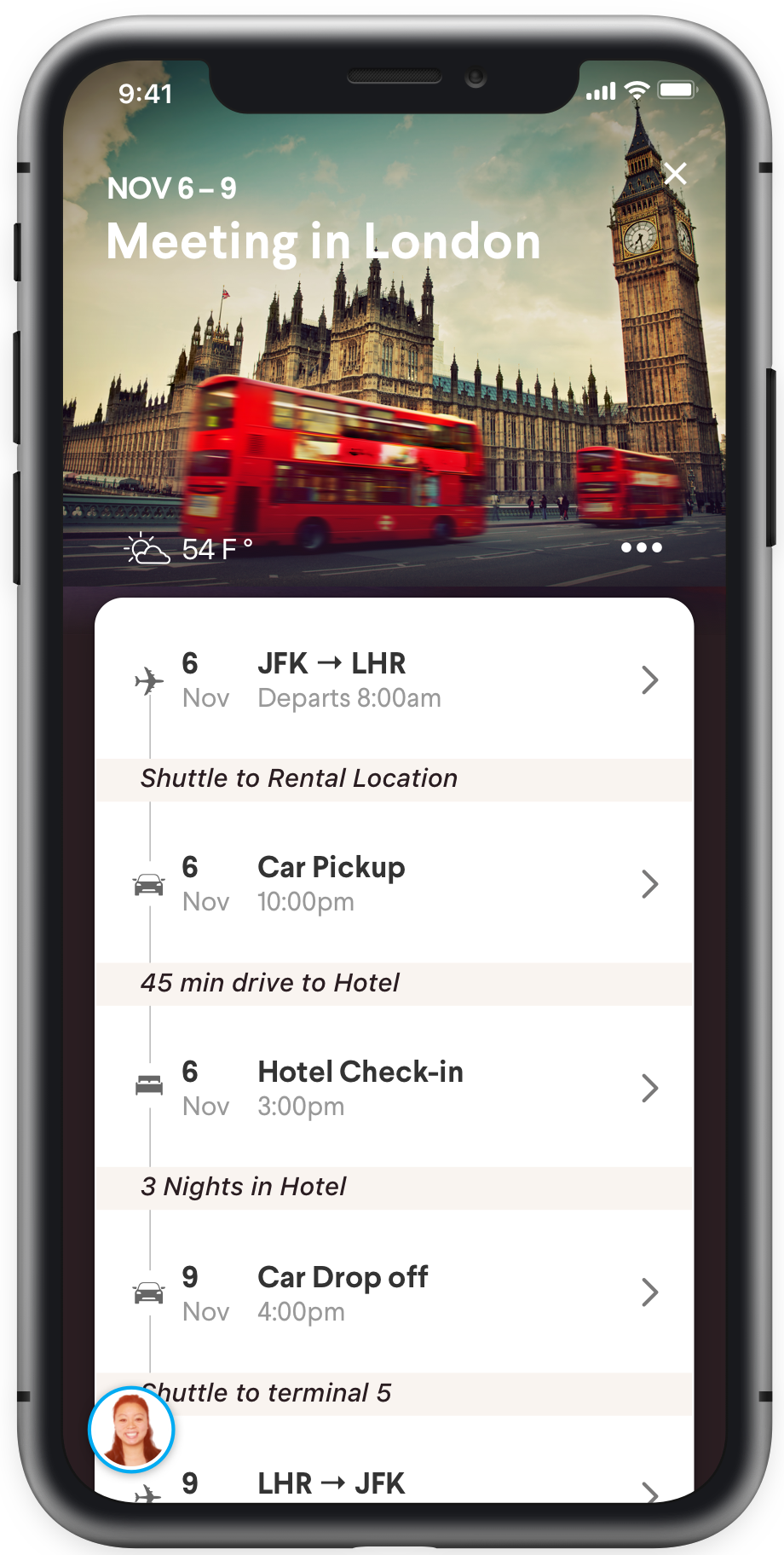Tap the floating profile photo button

[132, 1430]
